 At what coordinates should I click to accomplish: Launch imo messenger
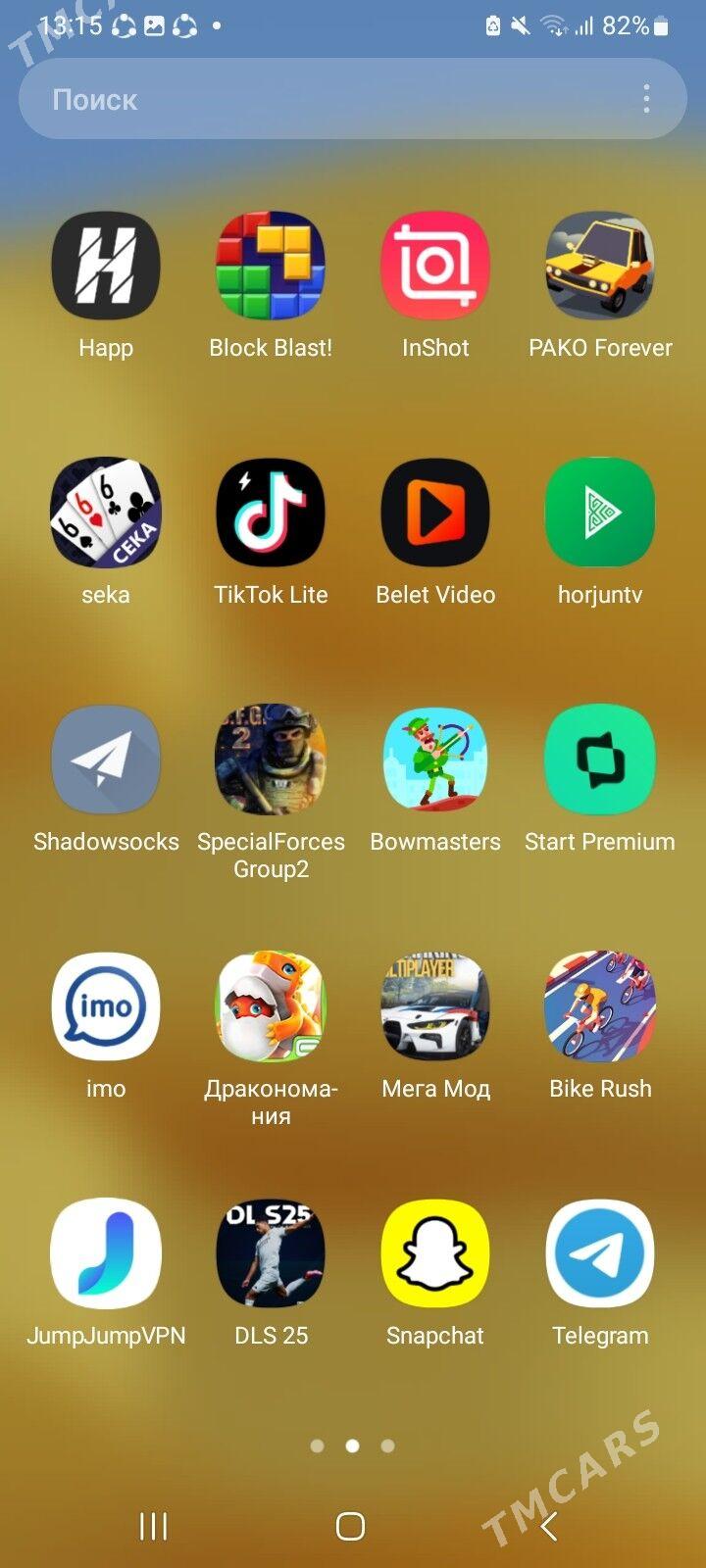(x=106, y=1007)
